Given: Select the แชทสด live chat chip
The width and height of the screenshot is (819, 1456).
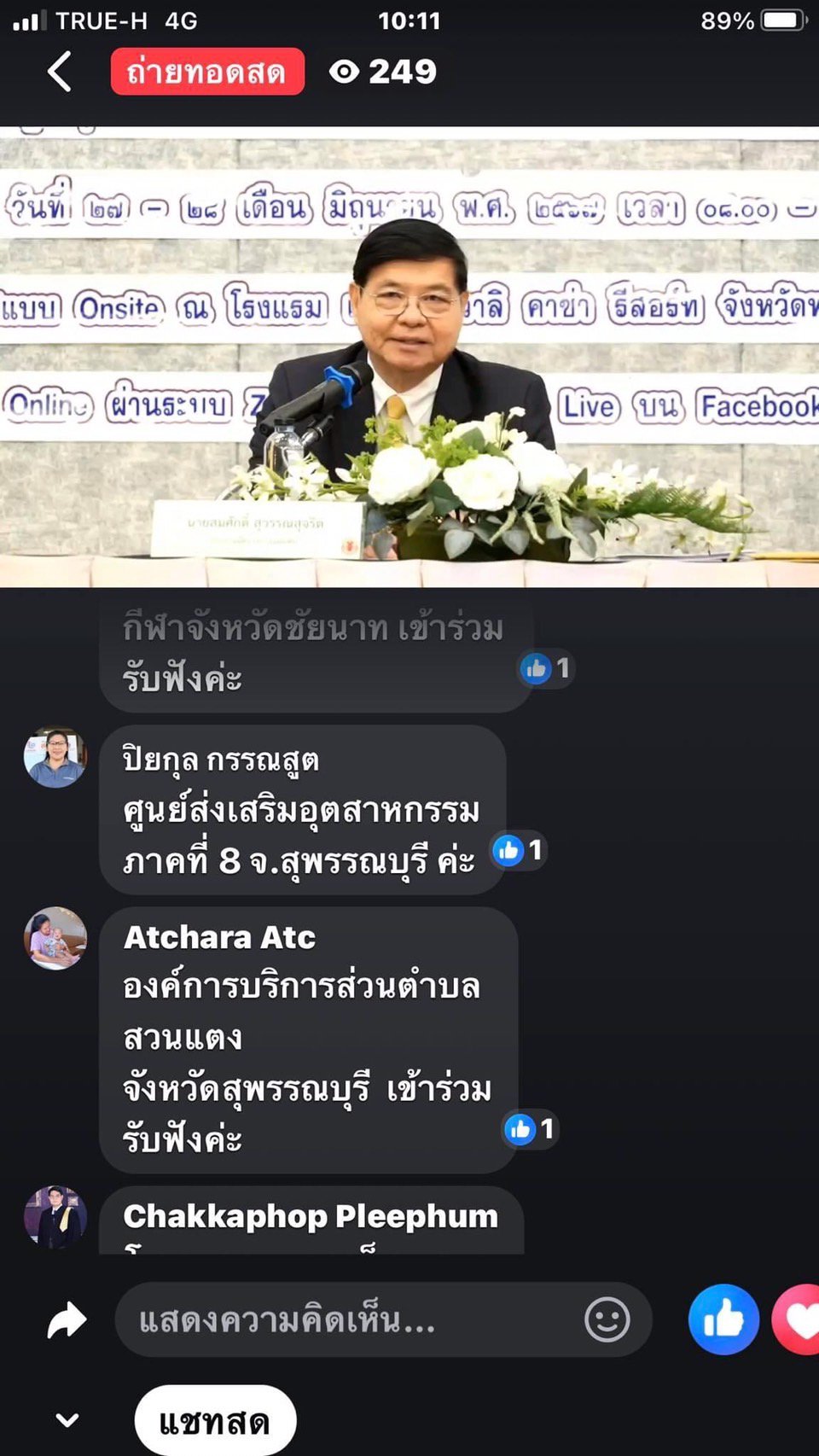Looking at the screenshot, I should pos(215,1420).
